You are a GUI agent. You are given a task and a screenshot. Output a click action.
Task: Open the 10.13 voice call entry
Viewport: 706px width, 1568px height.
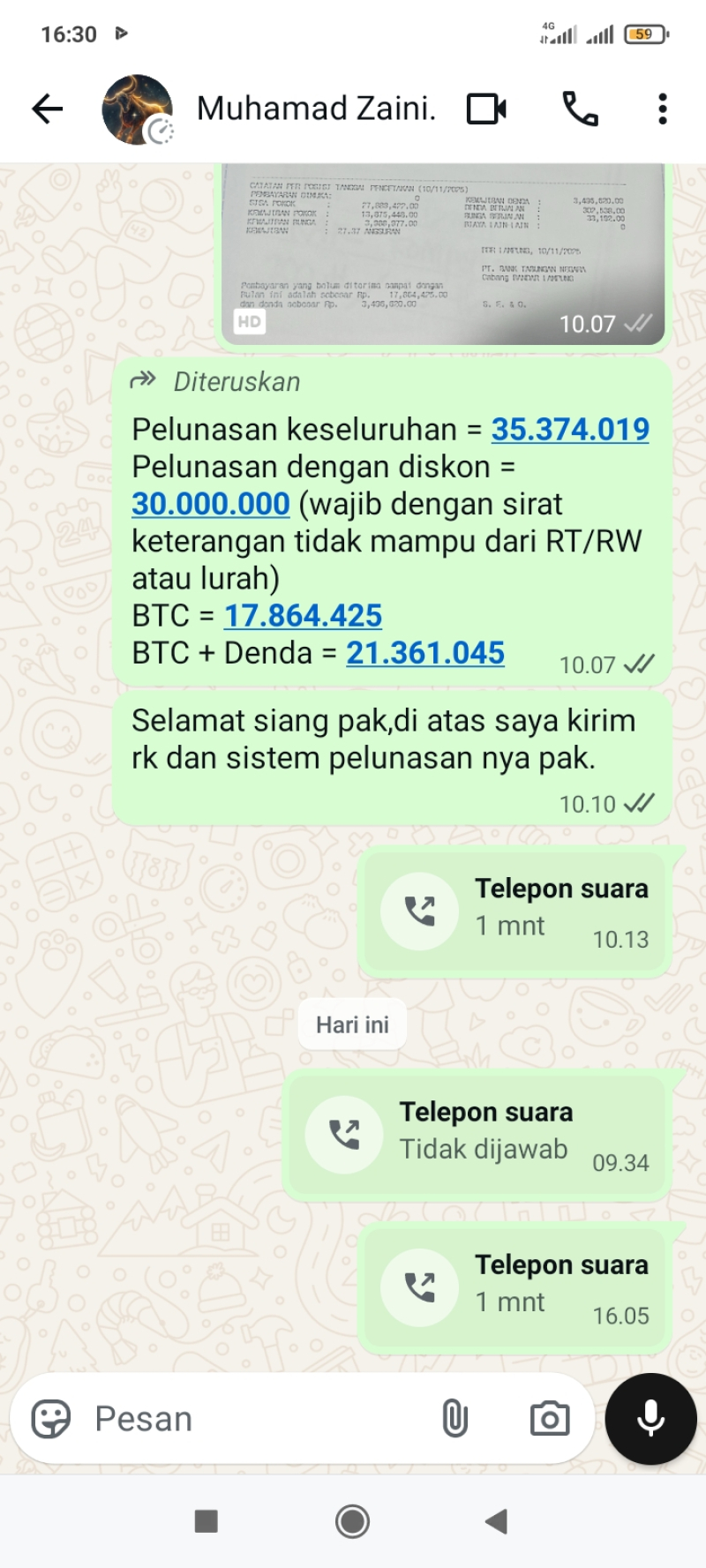516,912
